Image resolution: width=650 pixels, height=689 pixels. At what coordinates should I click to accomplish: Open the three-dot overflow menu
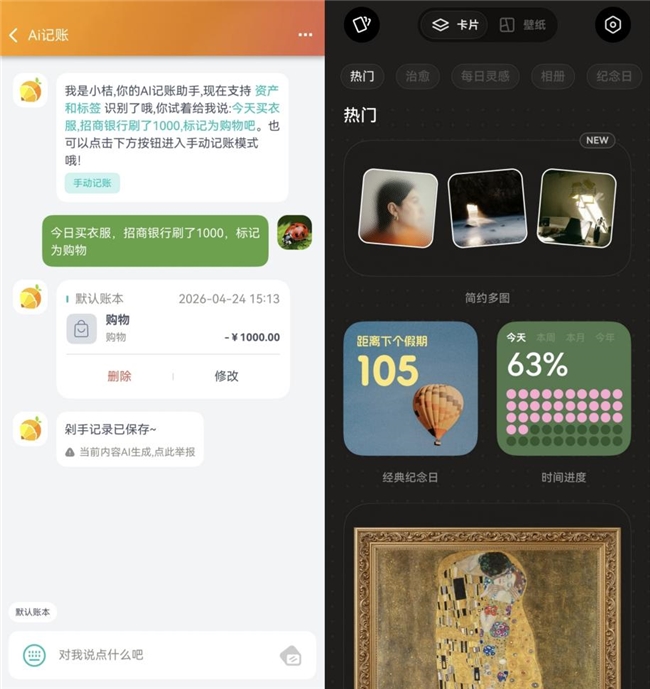pyautogui.click(x=305, y=35)
